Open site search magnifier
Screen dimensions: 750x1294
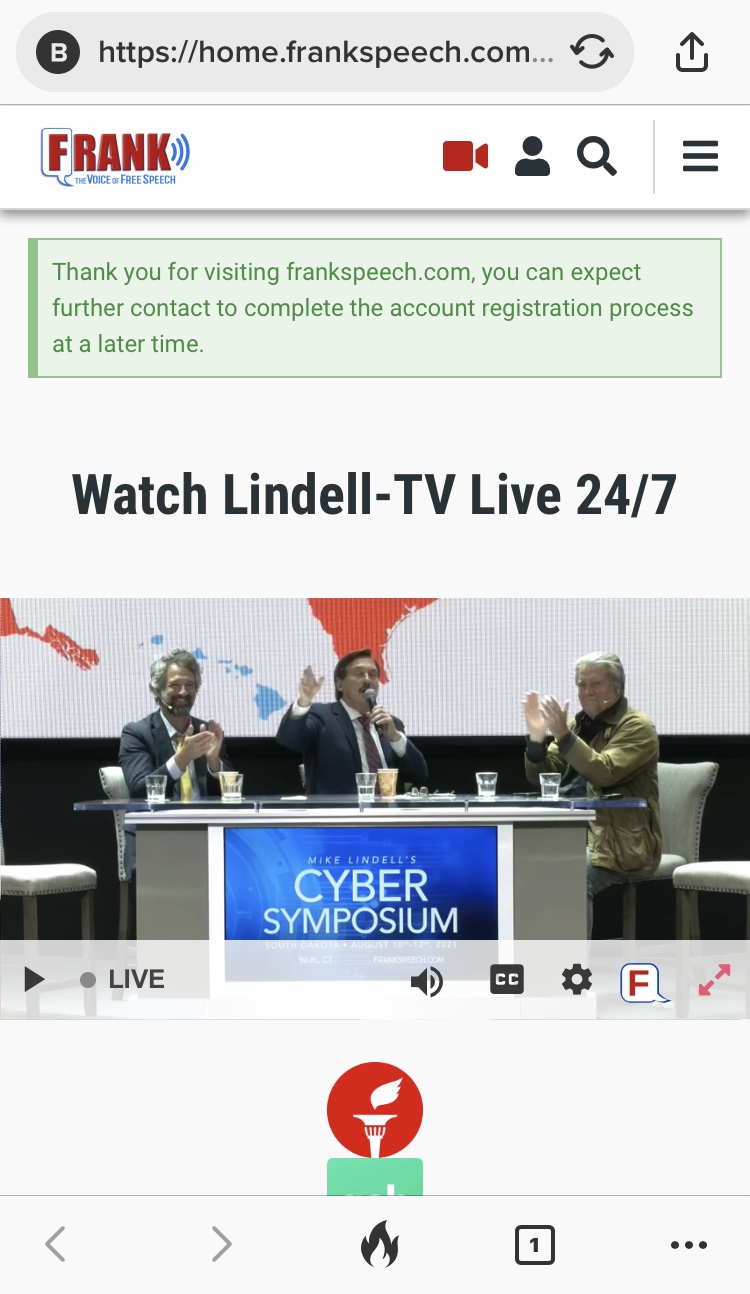[x=596, y=157]
